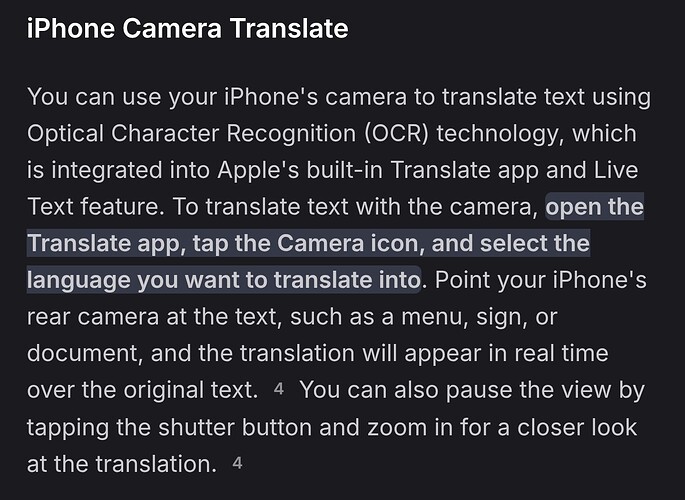Open citation 4 after "at the translation"
Screen dimensions: 685x500
tap(237, 463)
